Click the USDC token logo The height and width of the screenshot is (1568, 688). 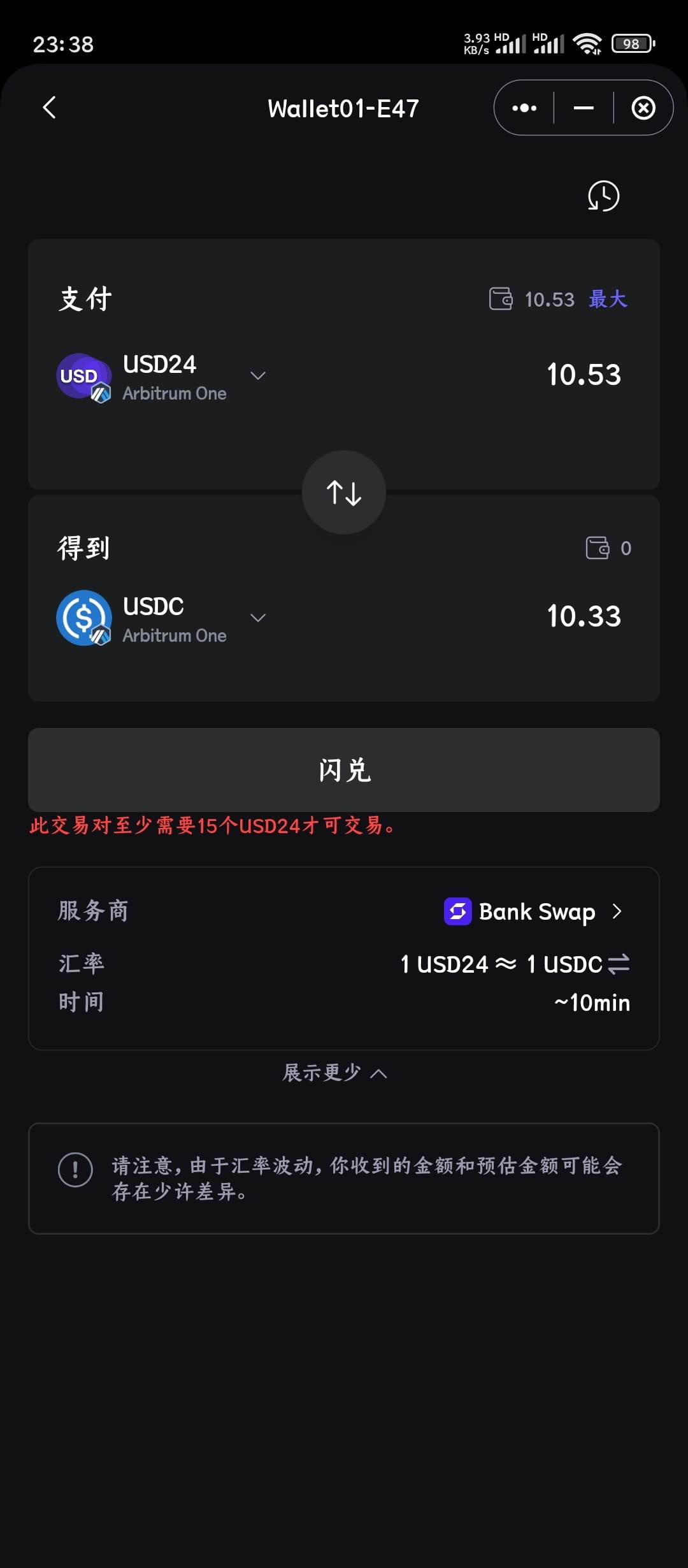click(x=83, y=618)
